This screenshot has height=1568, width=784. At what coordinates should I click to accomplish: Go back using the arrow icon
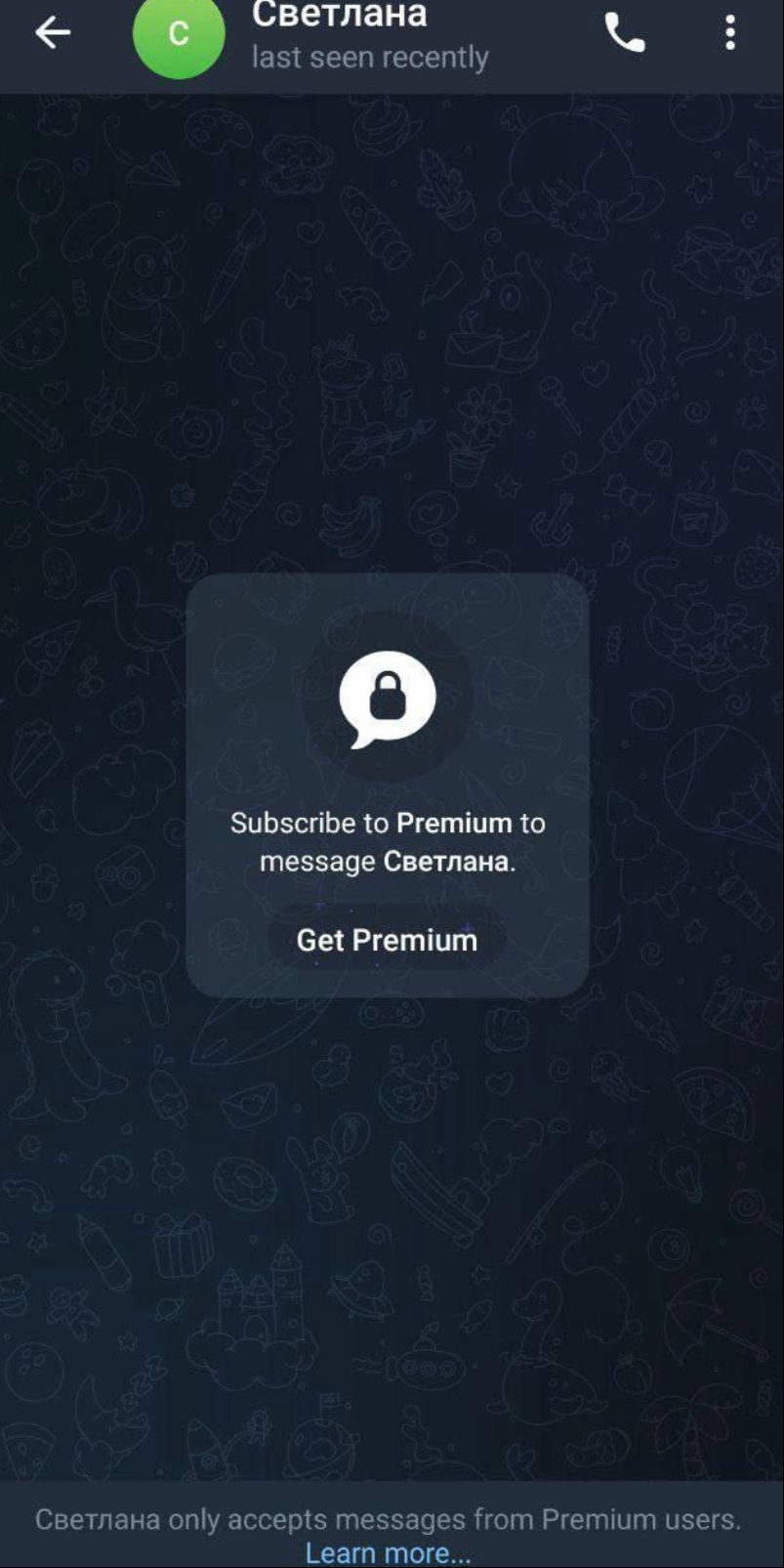53,32
